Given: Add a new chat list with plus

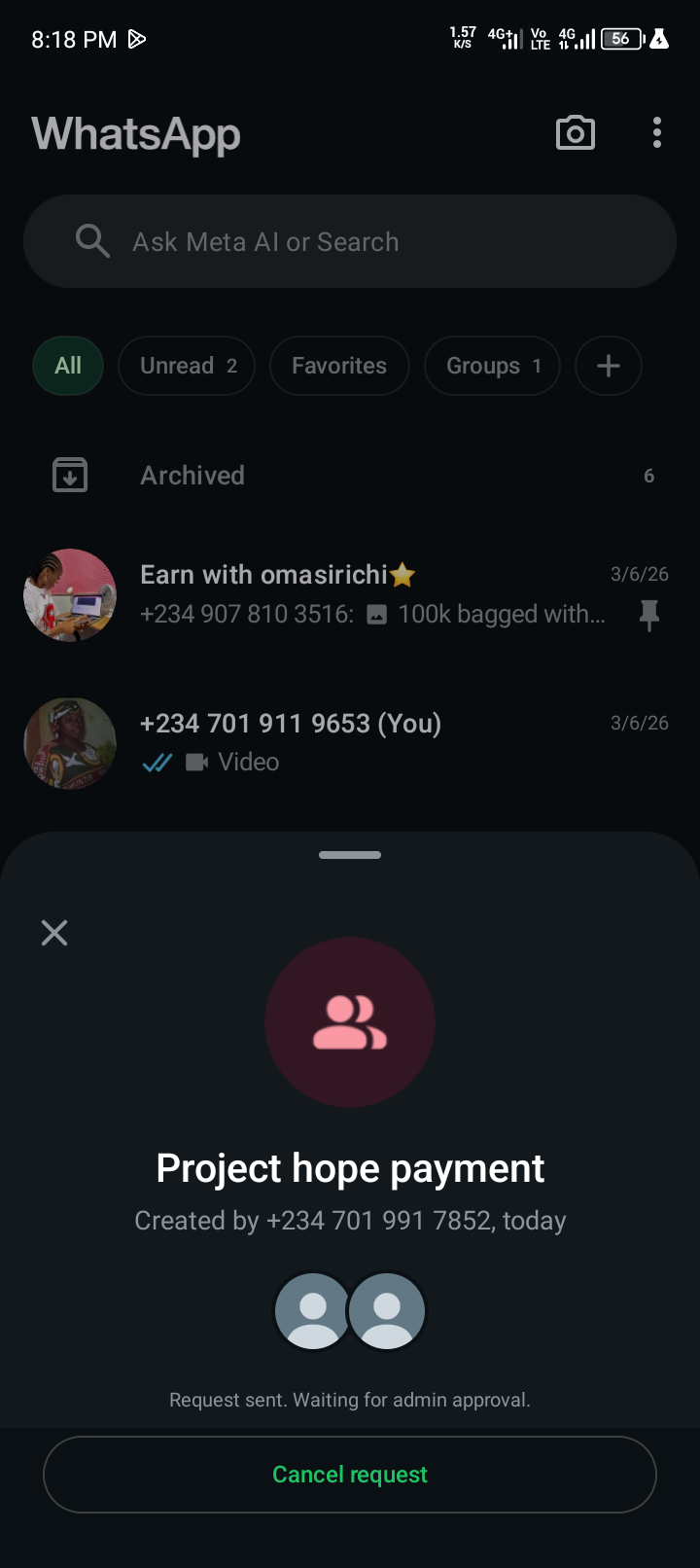Looking at the screenshot, I should pos(609,366).
